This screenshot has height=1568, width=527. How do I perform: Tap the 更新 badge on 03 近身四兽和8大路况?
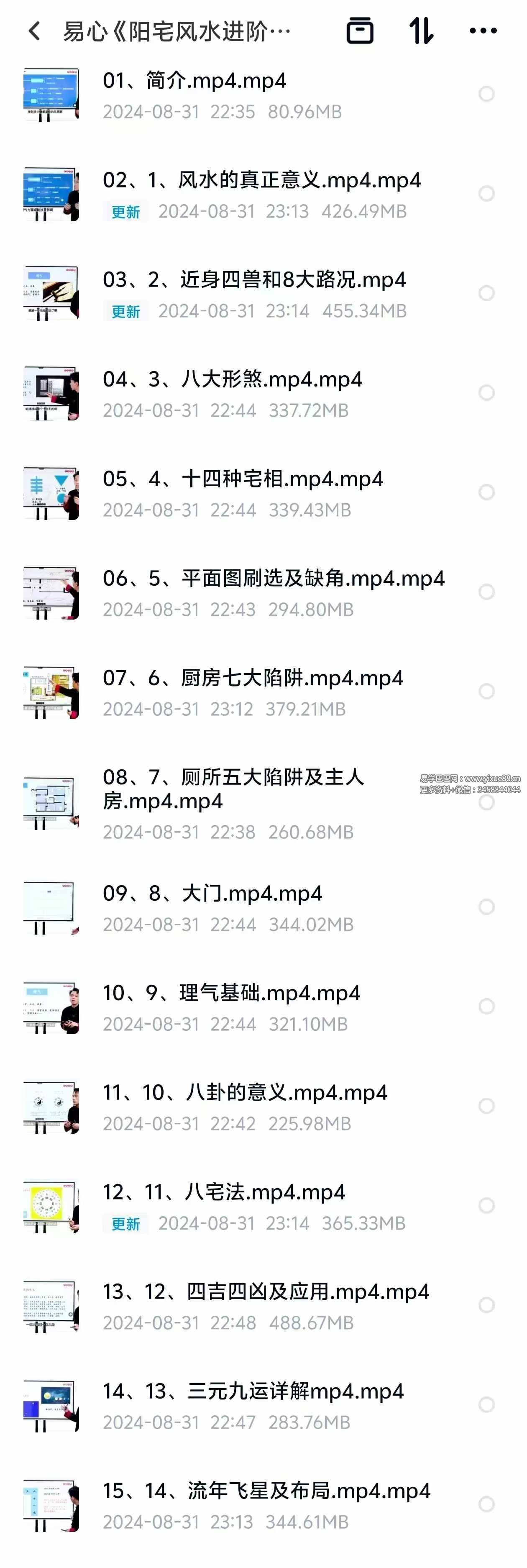click(125, 312)
